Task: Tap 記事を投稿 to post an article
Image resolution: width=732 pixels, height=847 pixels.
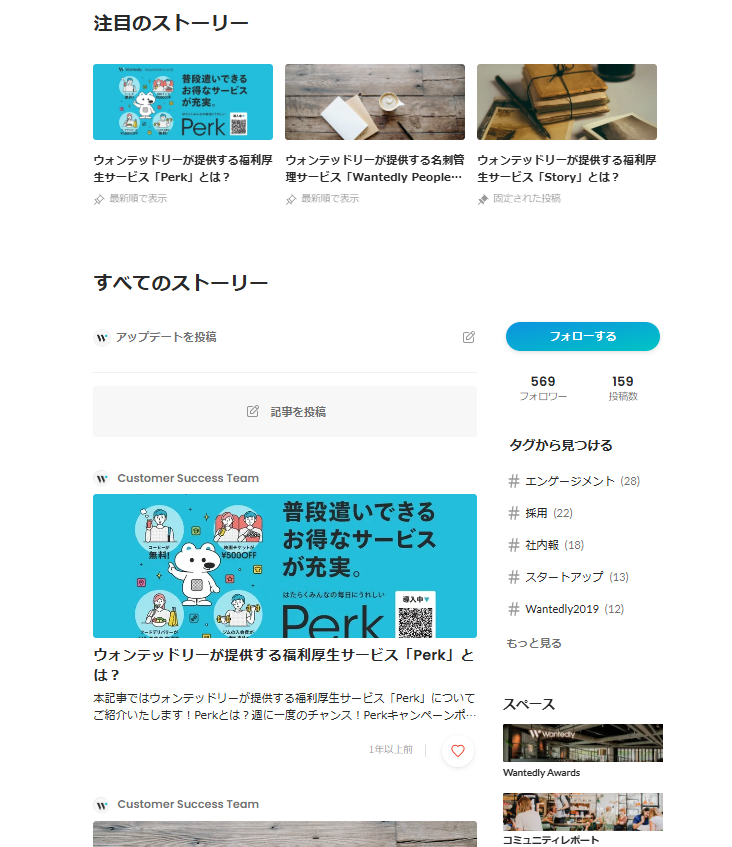Action: coord(285,411)
